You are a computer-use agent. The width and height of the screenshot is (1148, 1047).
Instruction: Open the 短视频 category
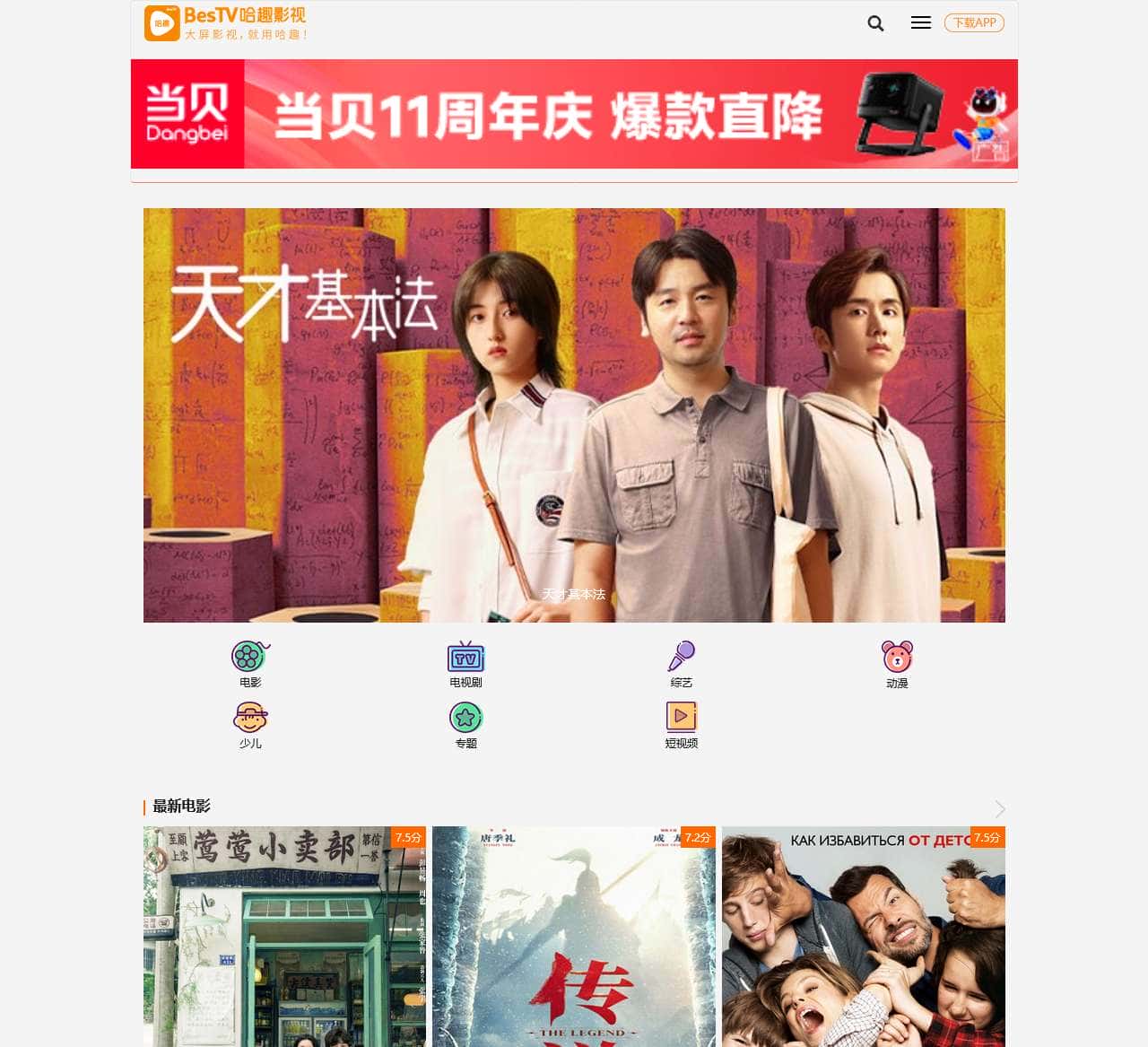tap(681, 725)
